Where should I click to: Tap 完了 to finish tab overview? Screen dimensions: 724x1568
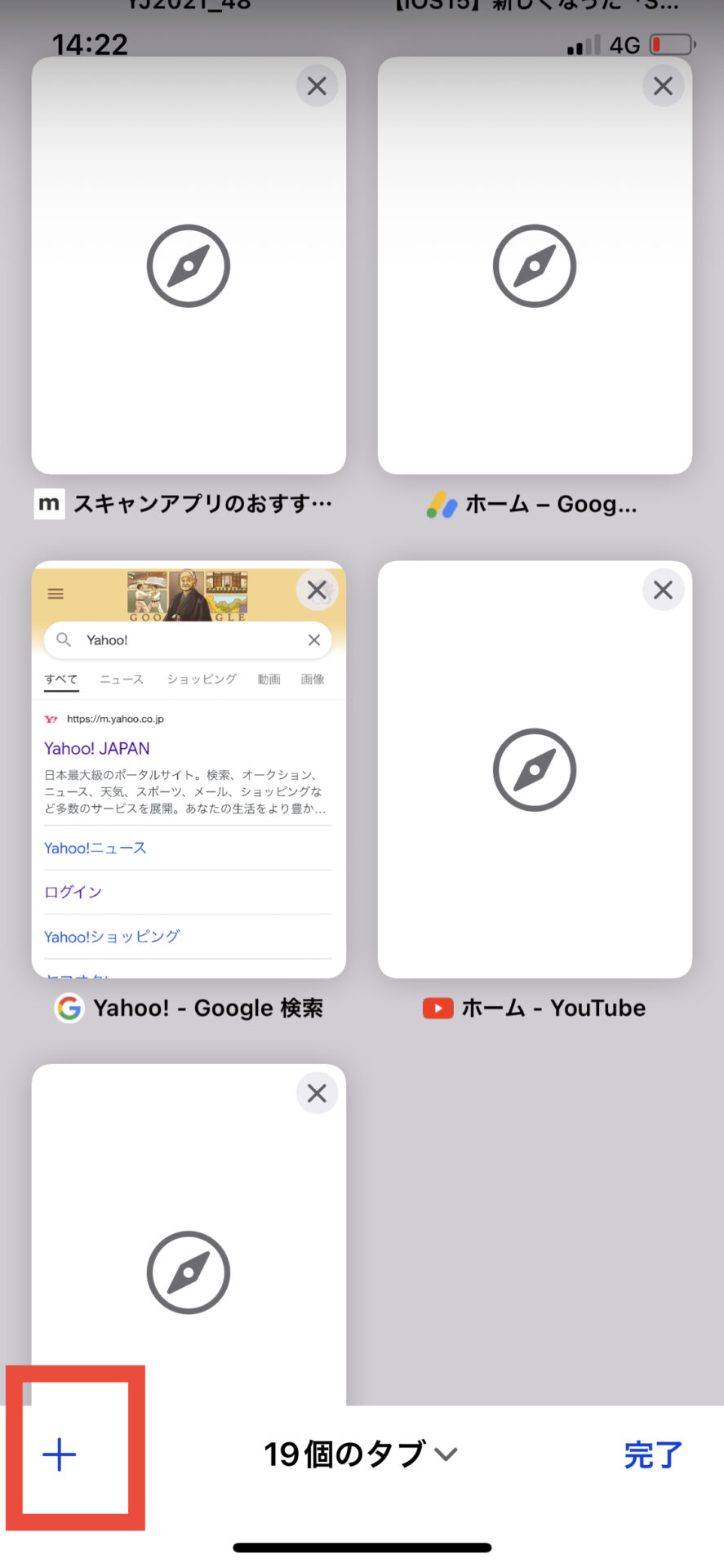point(653,1454)
